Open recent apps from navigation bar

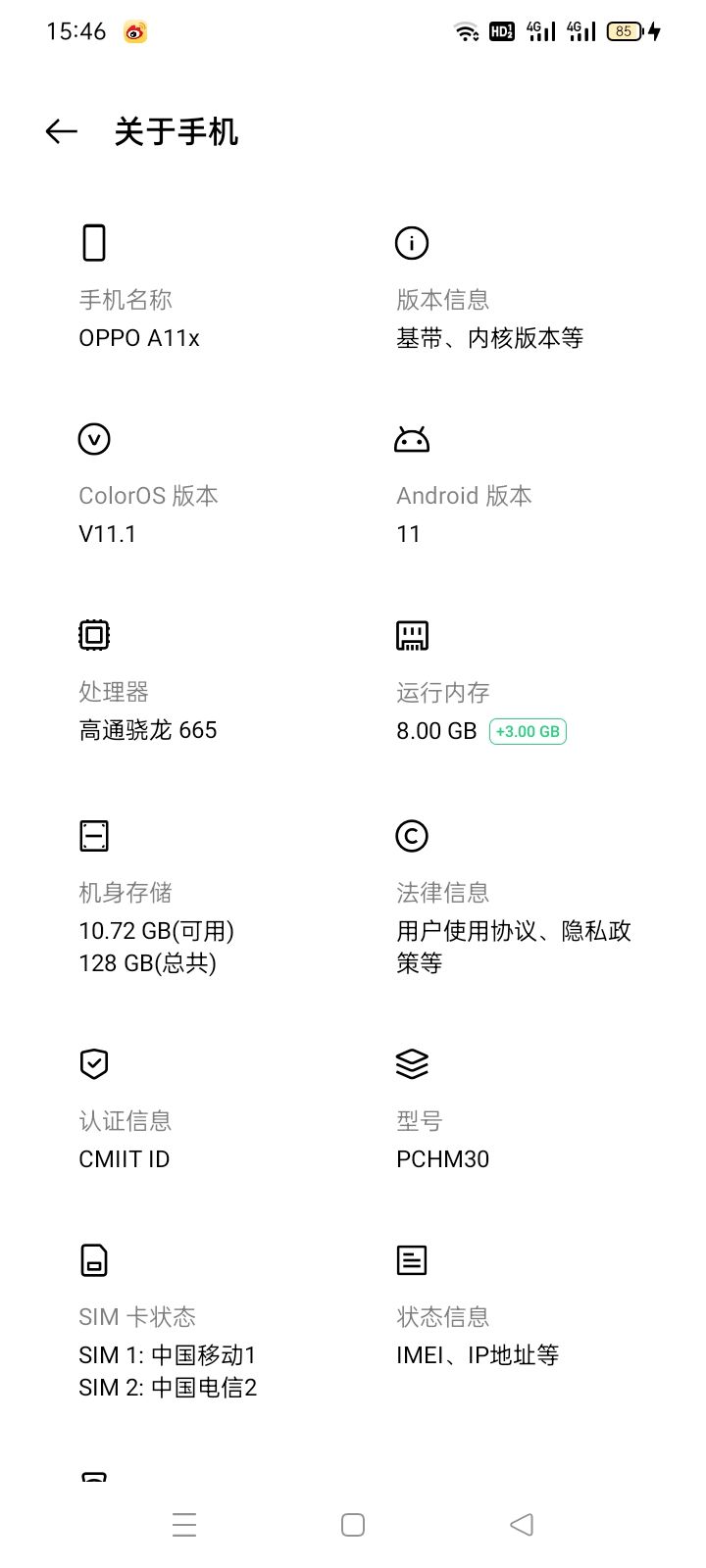coord(184,1524)
